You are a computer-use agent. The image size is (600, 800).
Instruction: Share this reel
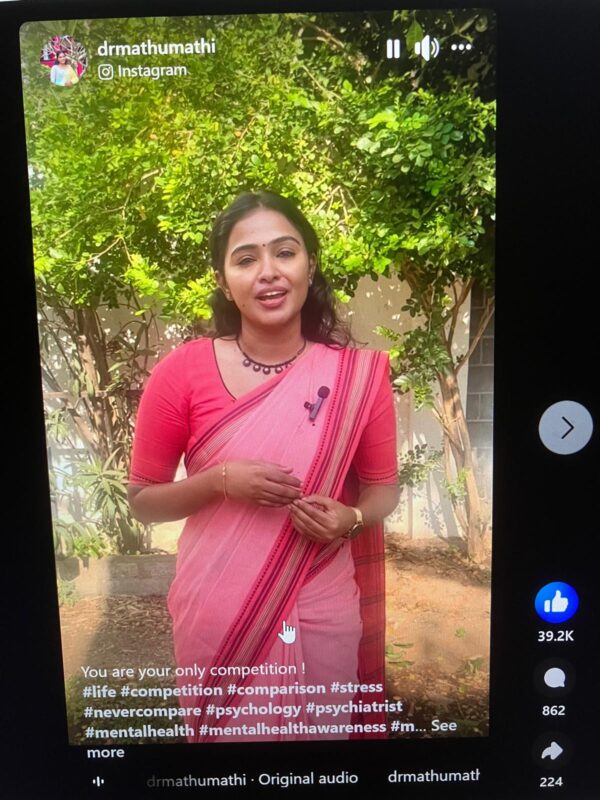click(552, 750)
